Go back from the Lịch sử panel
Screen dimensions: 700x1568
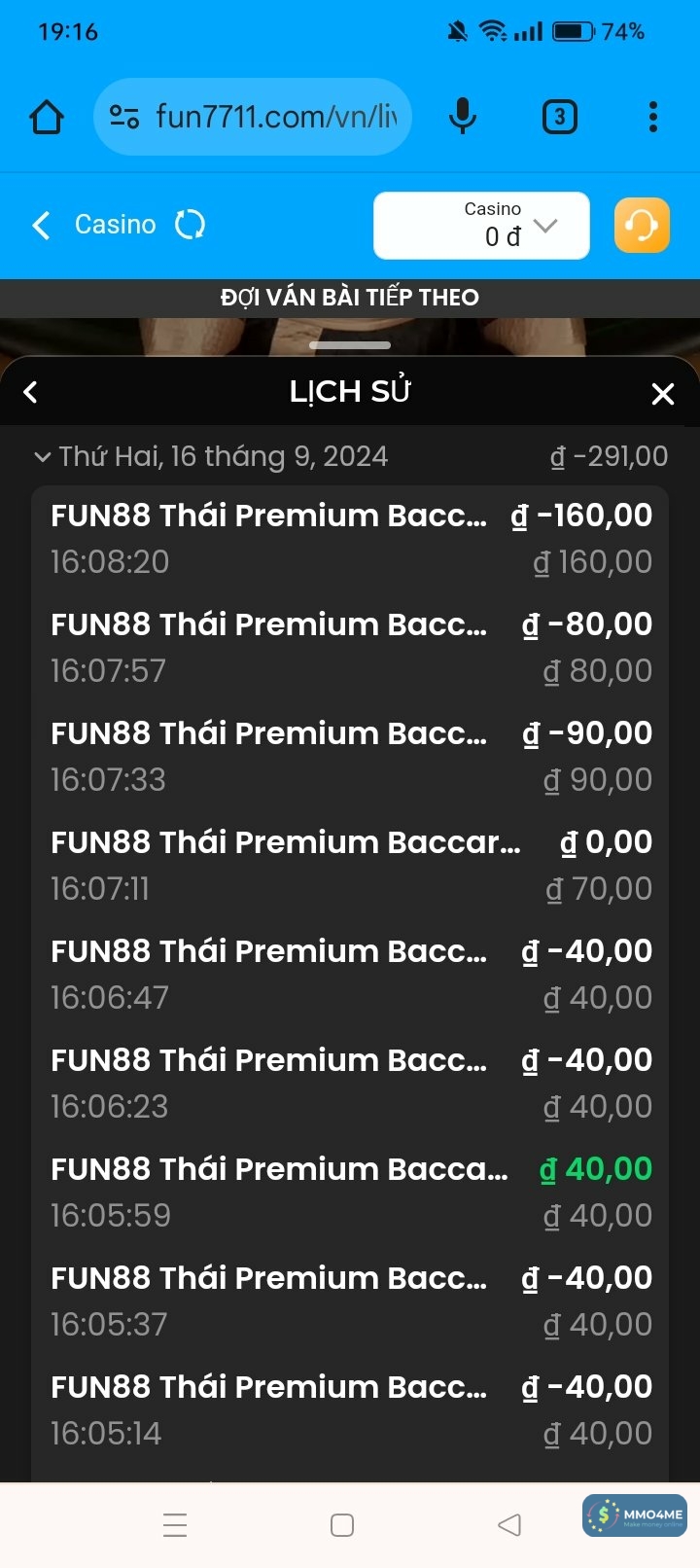point(31,392)
